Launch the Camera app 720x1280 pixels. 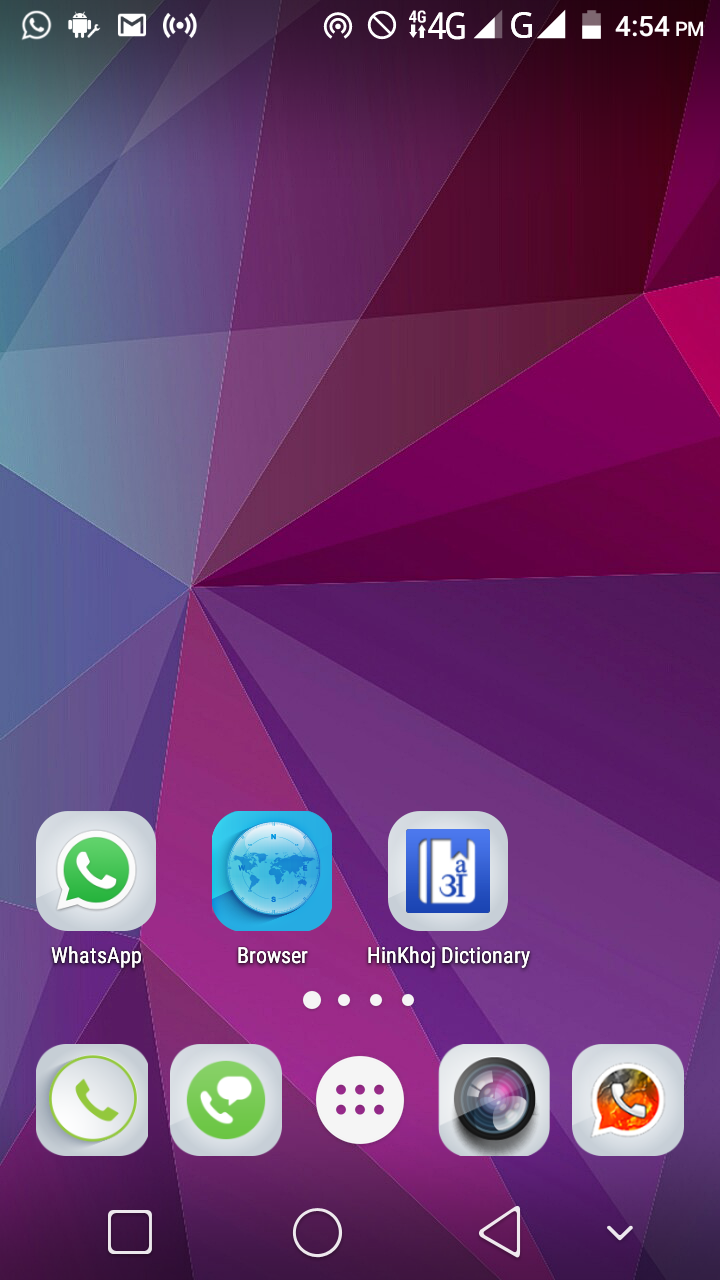(494, 1100)
